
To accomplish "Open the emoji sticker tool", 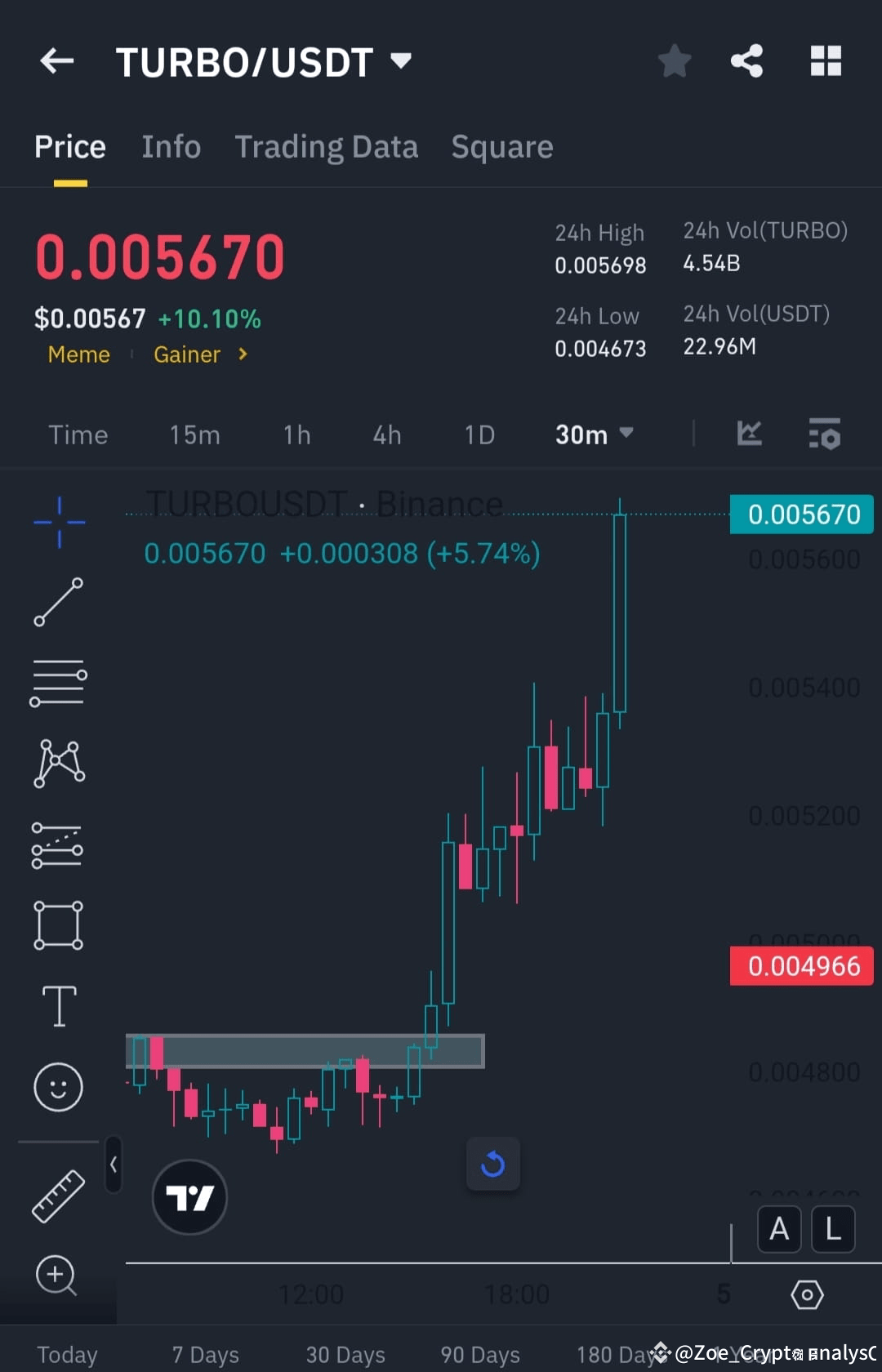I will click(x=58, y=1087).
